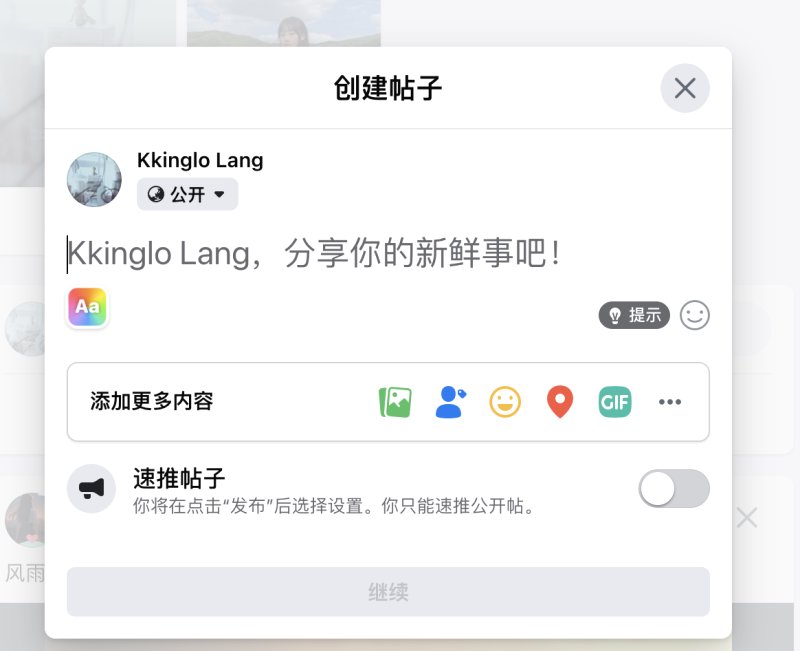Add a photo or video
This screenshot has width=800, height=651.
point(396,402)
